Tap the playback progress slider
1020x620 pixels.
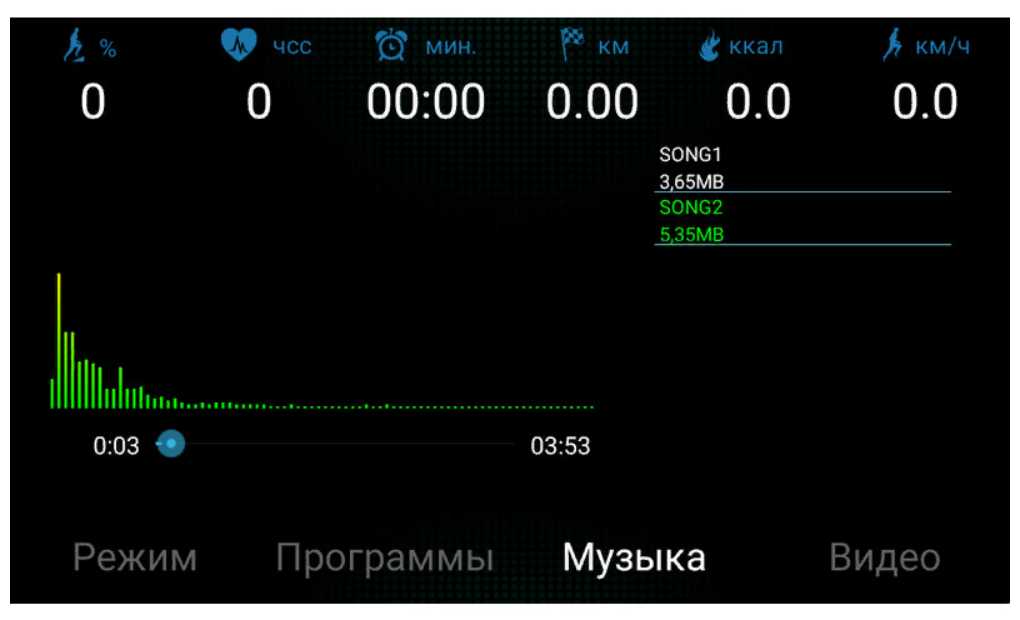340,444
